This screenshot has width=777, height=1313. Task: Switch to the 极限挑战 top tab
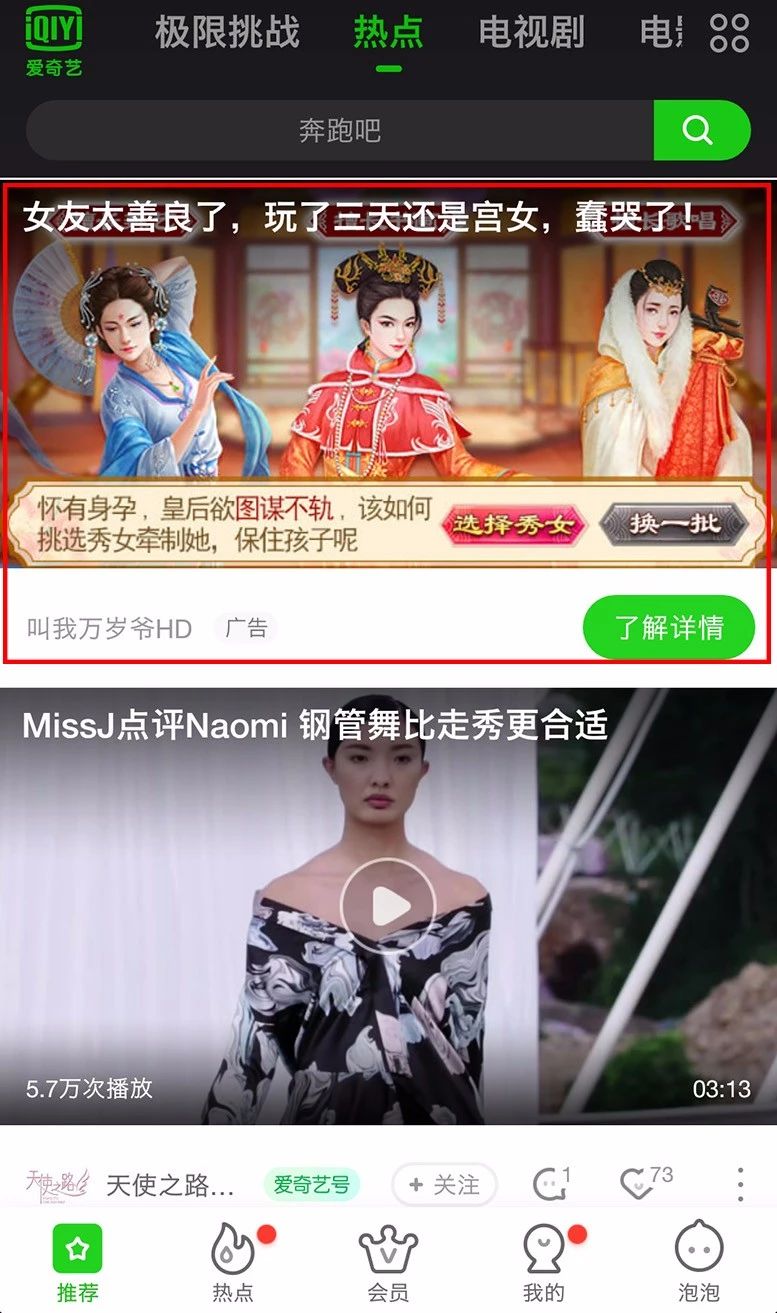[x=227, y=33]
